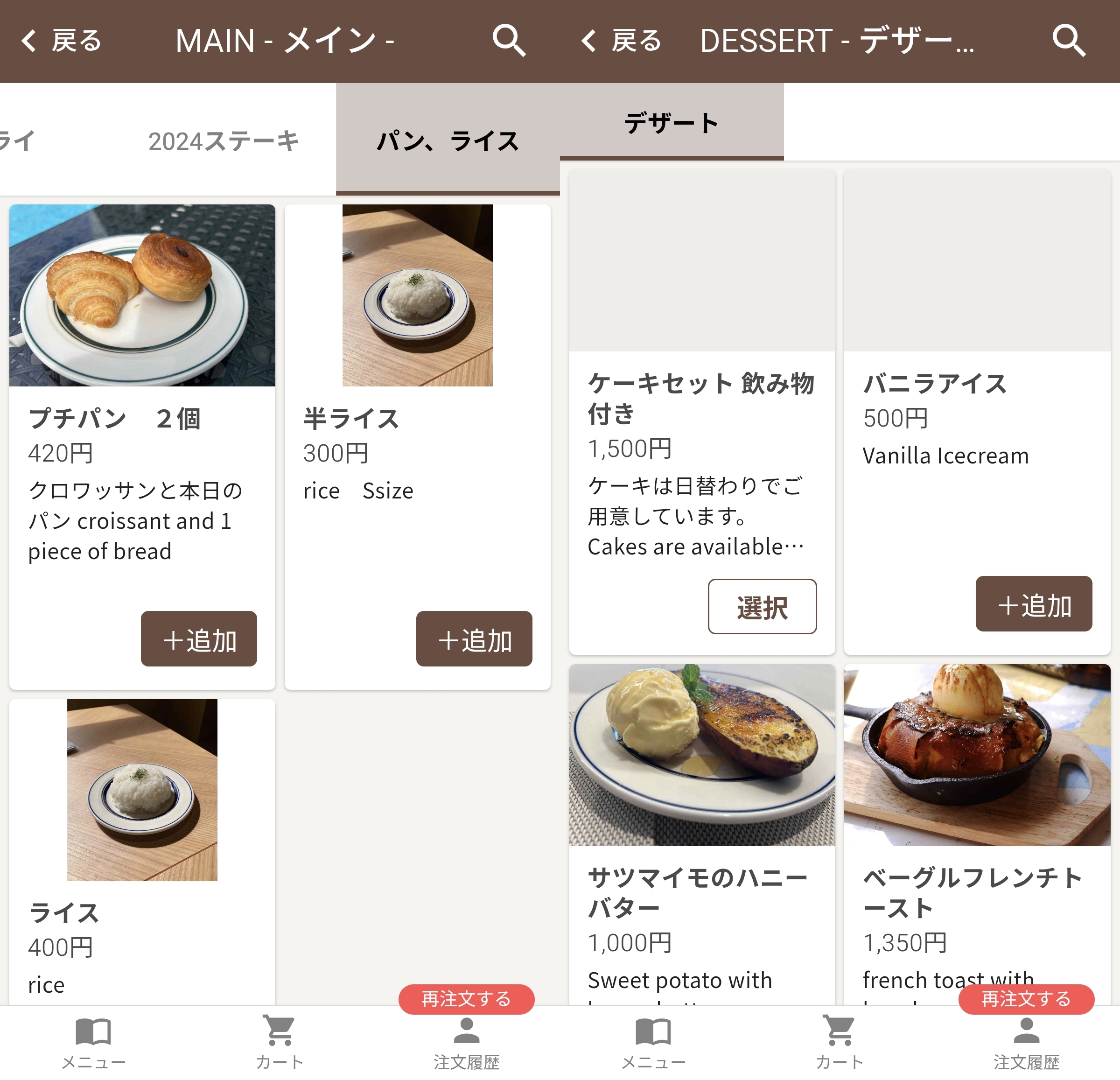Tap 選択 for ケーキセット 飲み物付き
Viewport: 1120px width, 1080px height.
(762, 607)
